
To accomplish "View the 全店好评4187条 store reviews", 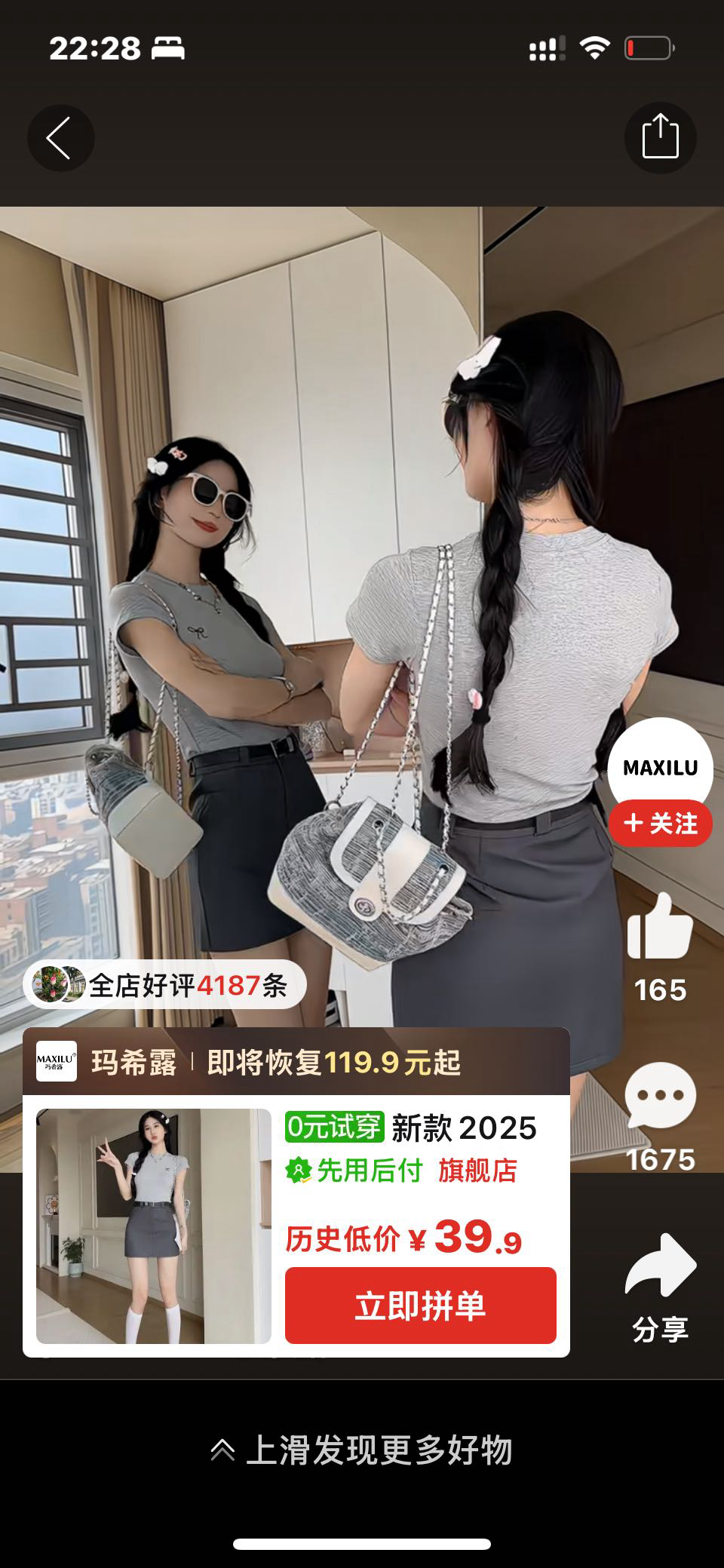I will point(166,985).
